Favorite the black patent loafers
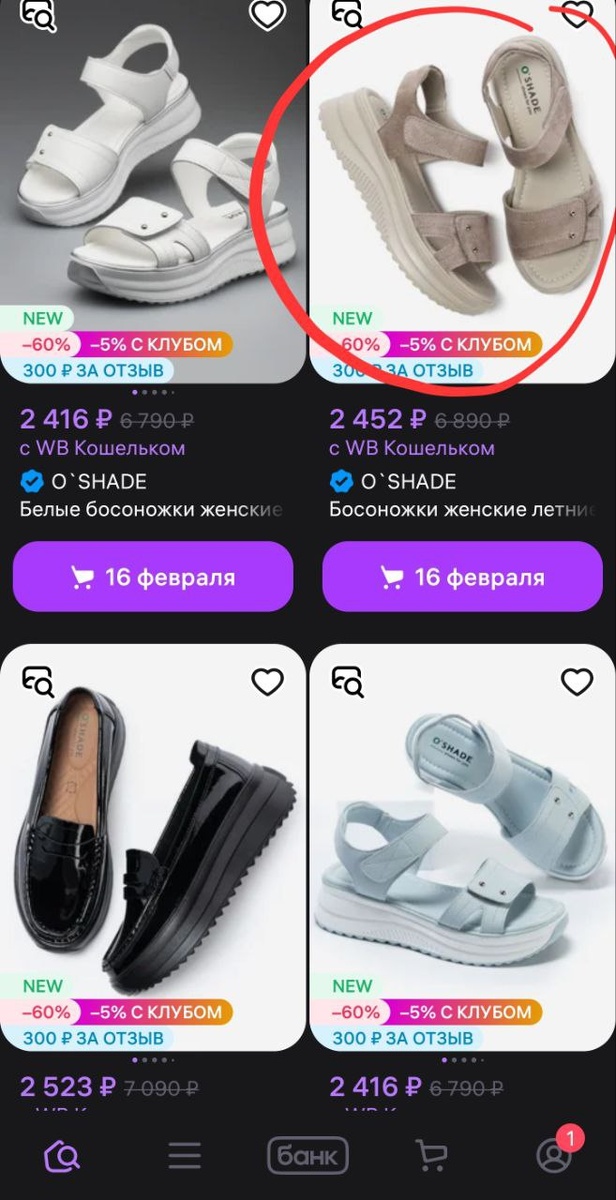 267,682
